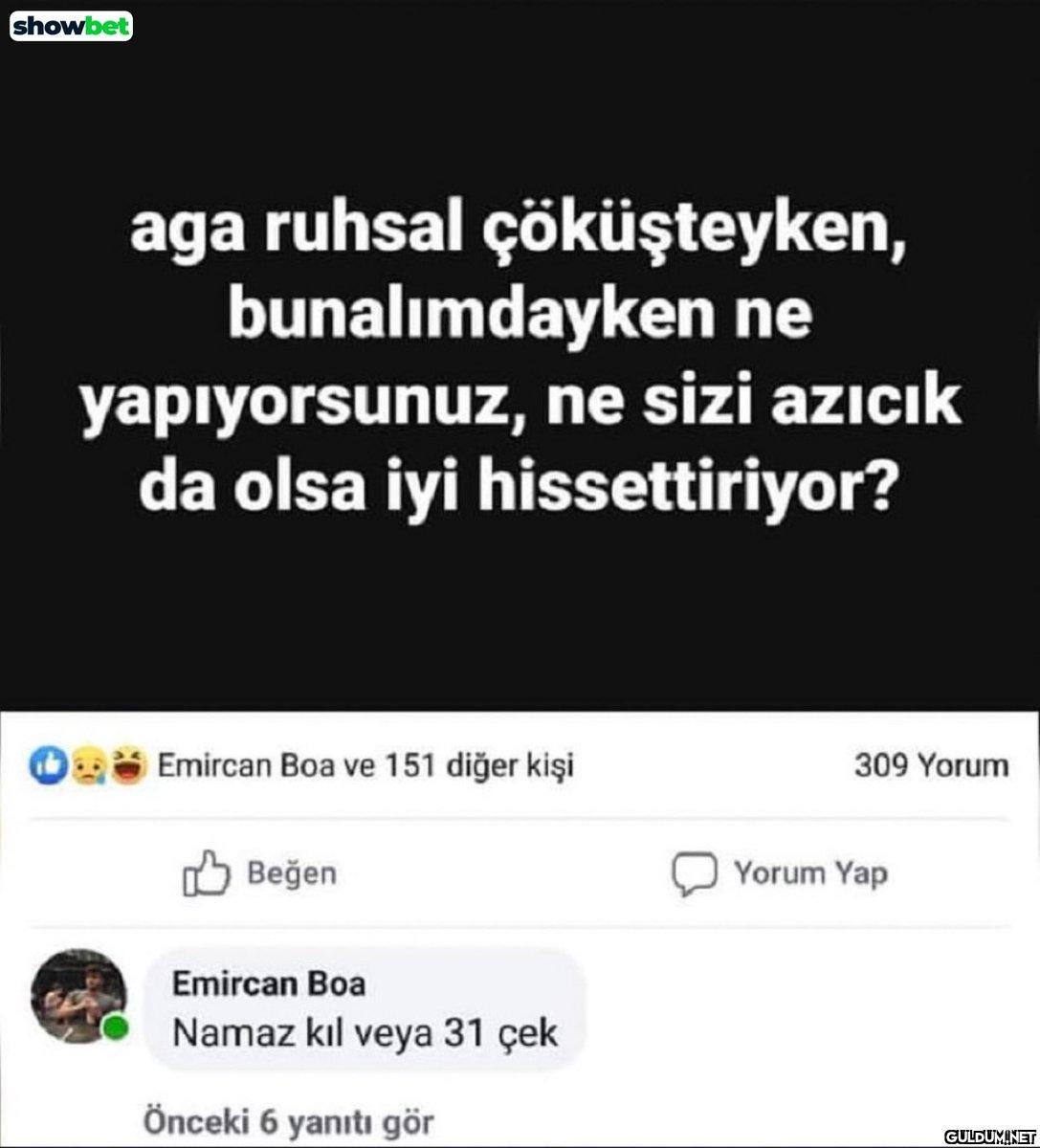View all 309 Yorum
The height and width of the screenshot is (1148, 1040).
pyautogui.click(x=930, y=766)
